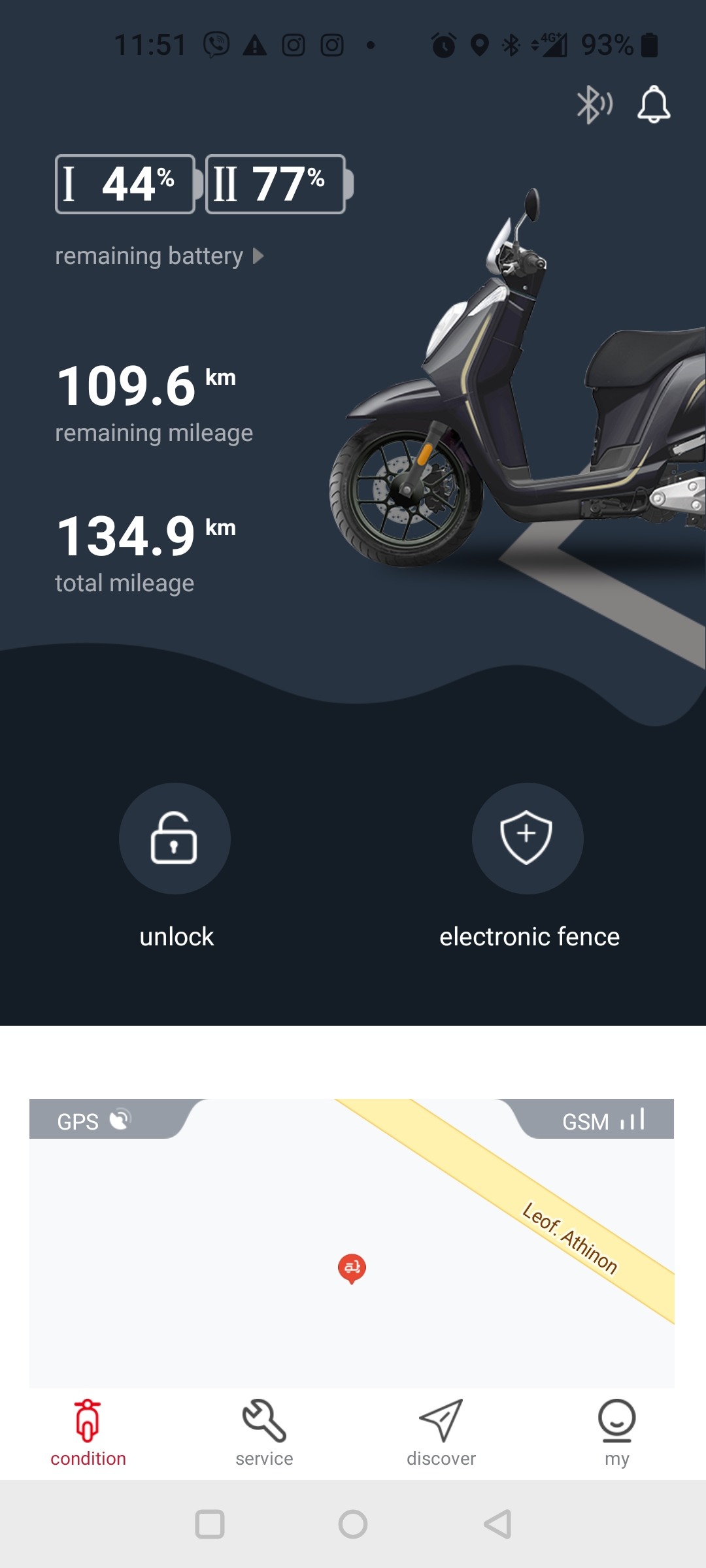Go to the system home screen

353,1524
